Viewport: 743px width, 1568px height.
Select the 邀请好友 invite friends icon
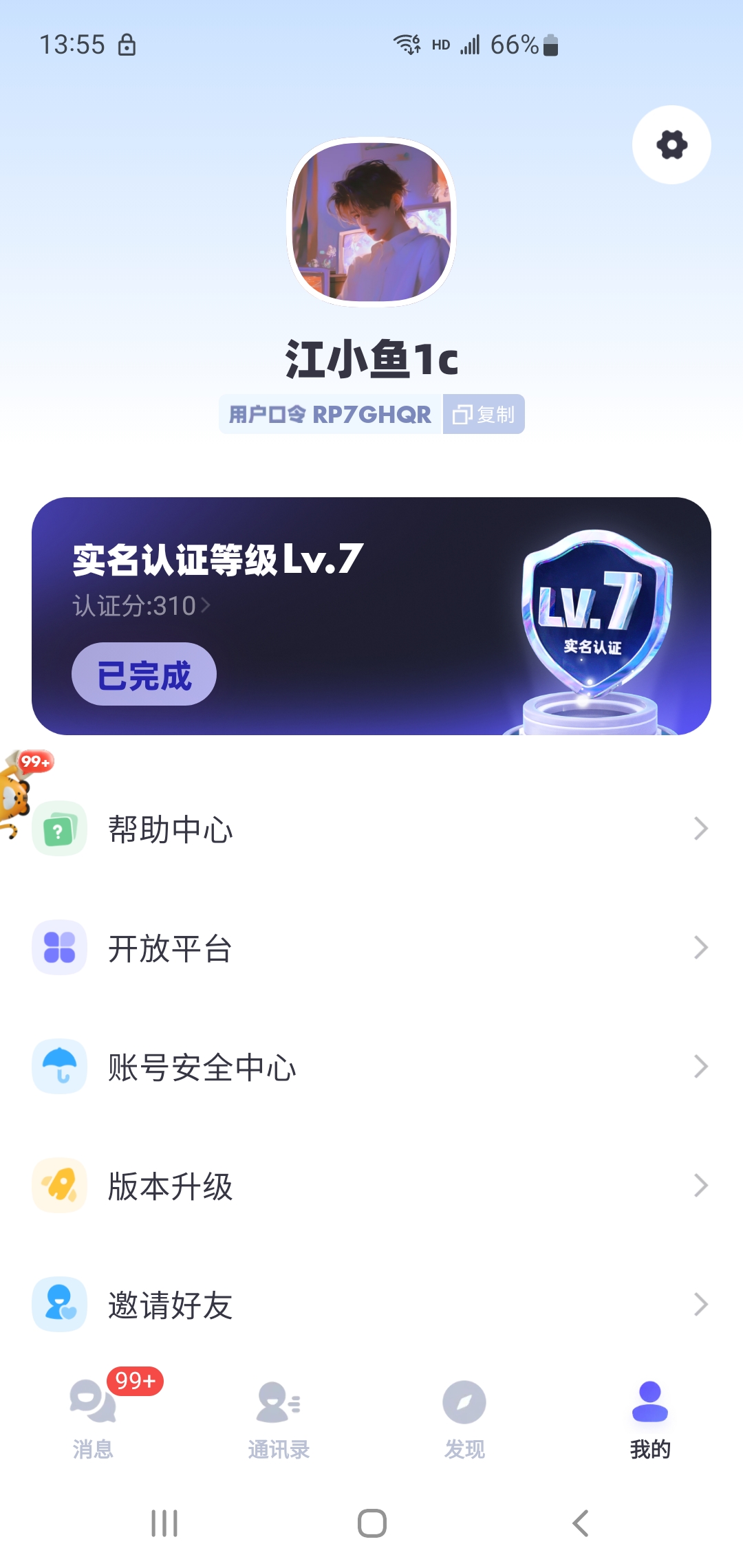(x=59, y=1303)
